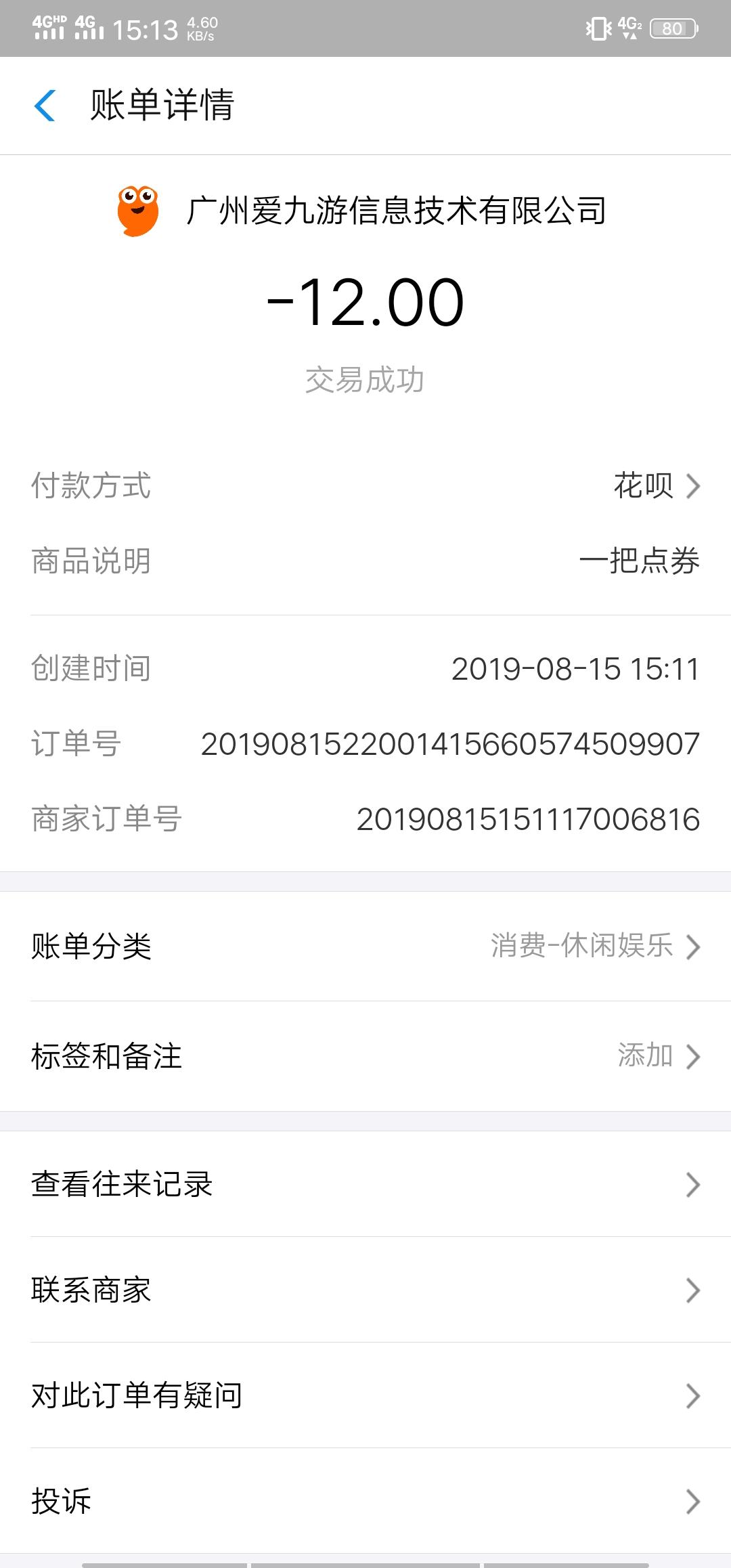Image resolution: width=731 pixels, height=1568 pixels.
Task: Open 对此订单有疑问 help
Action: click(x=365, y=1395)
